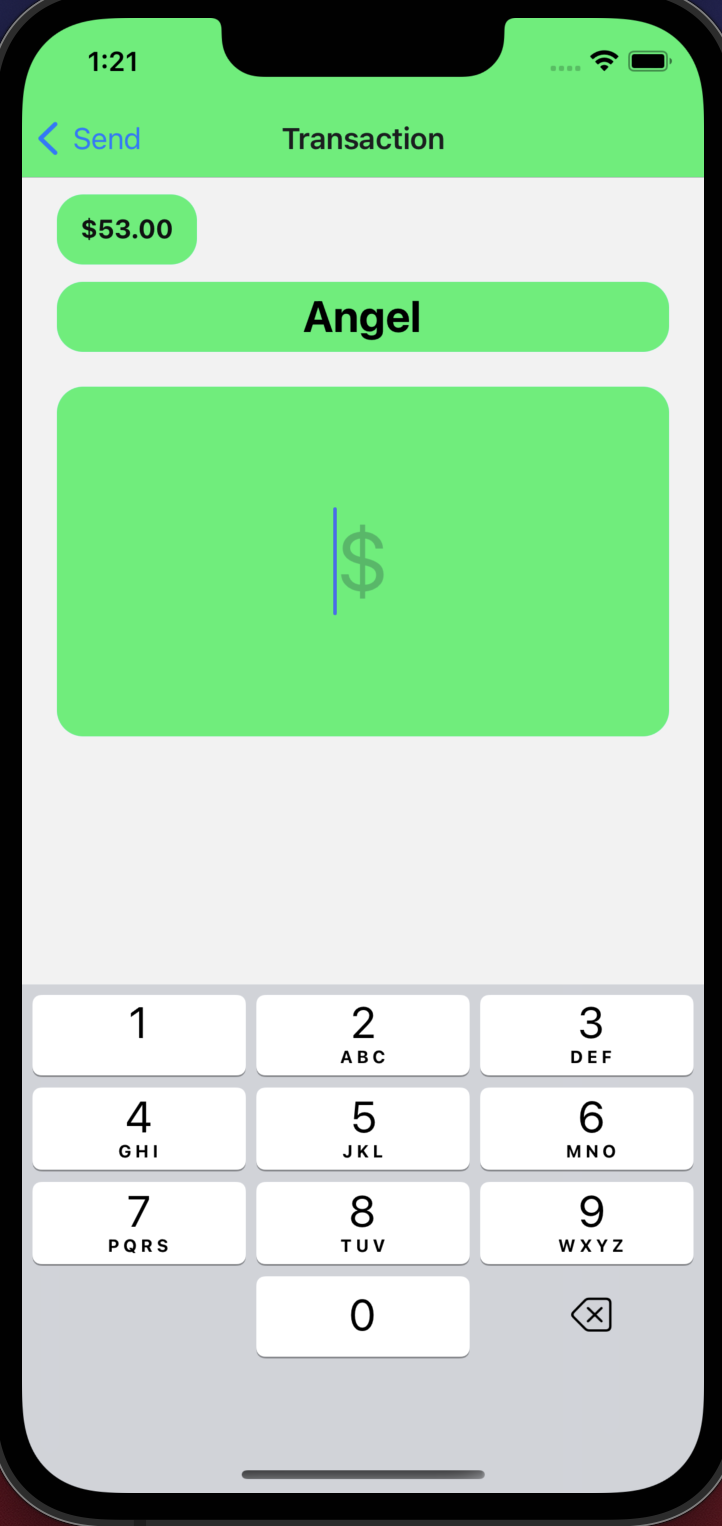The width and height of the screenshot is (722, 1526).
Task: Tap the battery indicator
Action: pyautogui.click(x=648, y=61)
